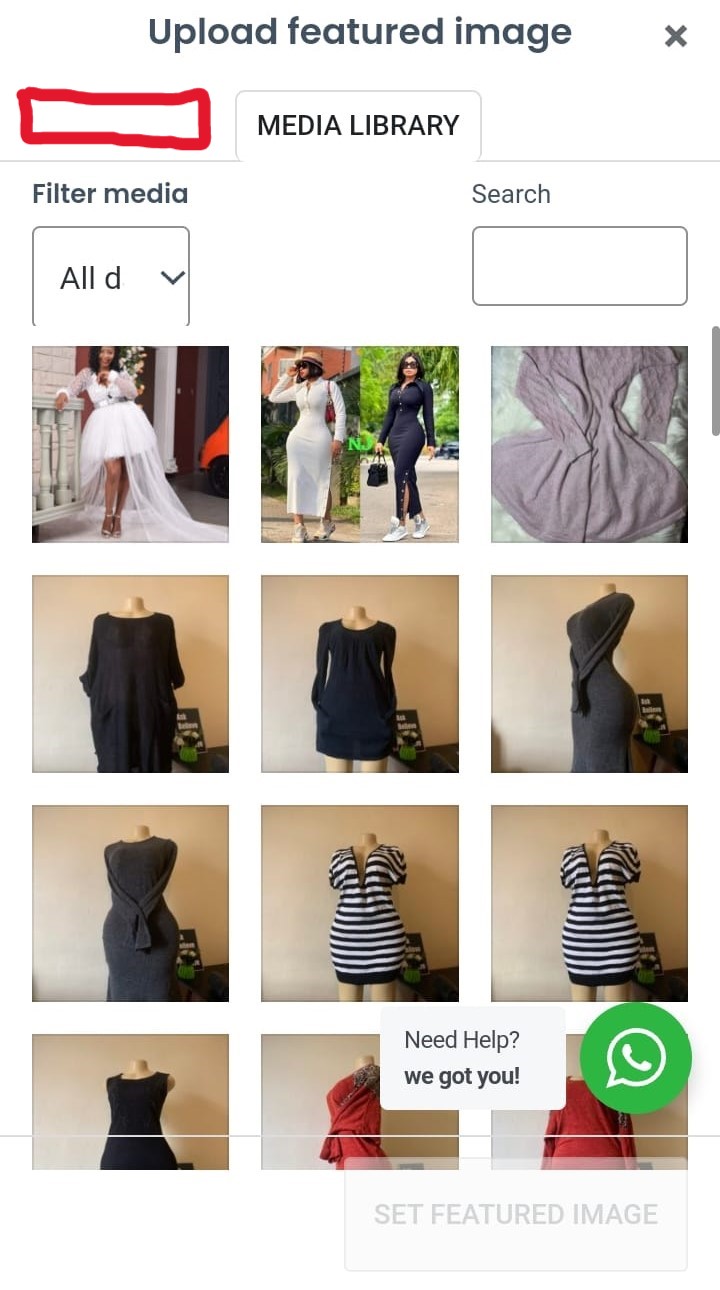The image size is (720, 1290).
Task: Choose the lilac knit dress image
Action: (x=589, y=444)
